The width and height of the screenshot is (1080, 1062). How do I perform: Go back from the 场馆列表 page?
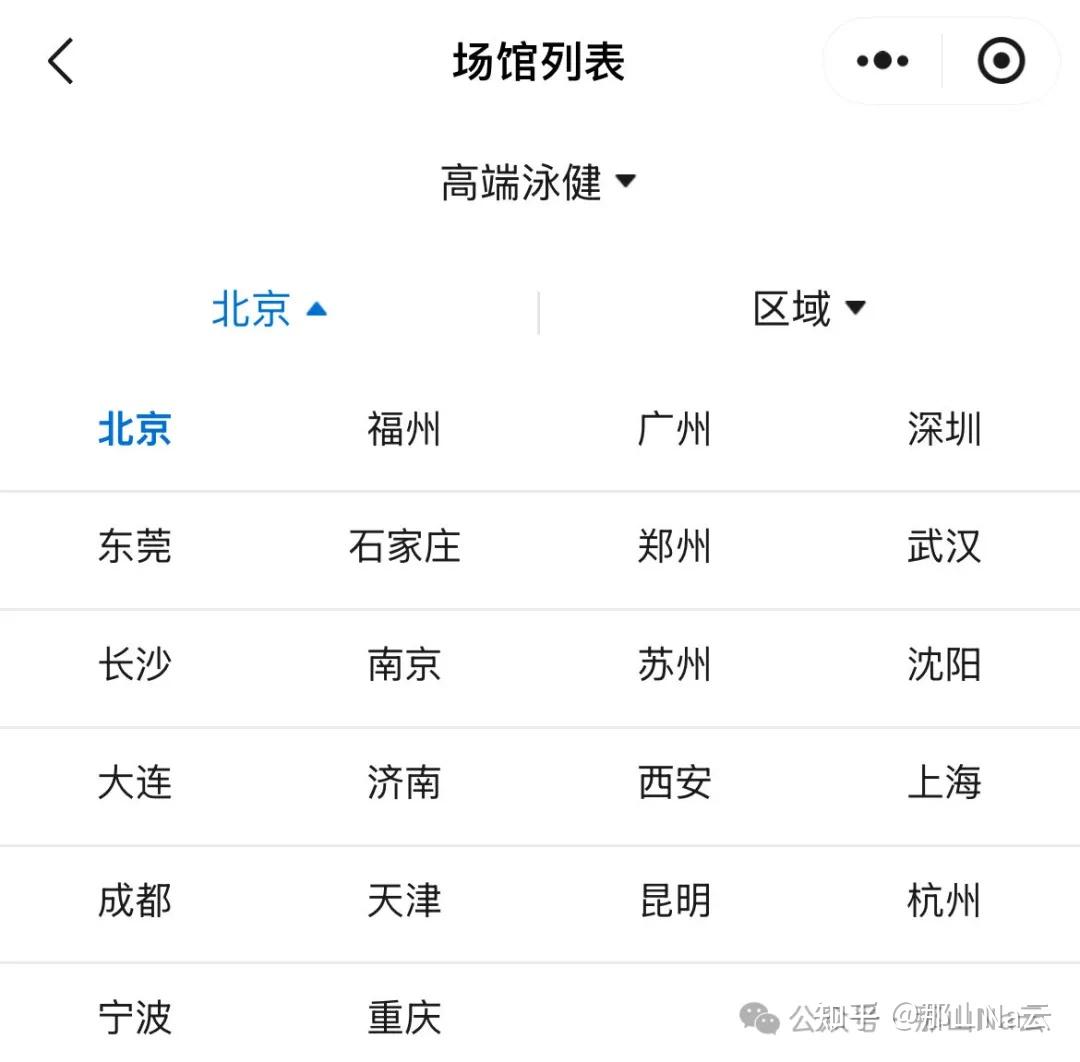[61, 61]
